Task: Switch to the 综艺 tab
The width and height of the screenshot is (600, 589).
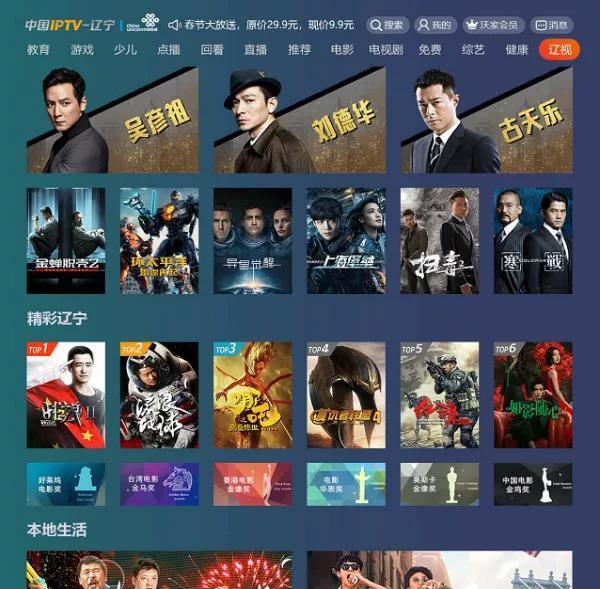Action: coord(473,49)
